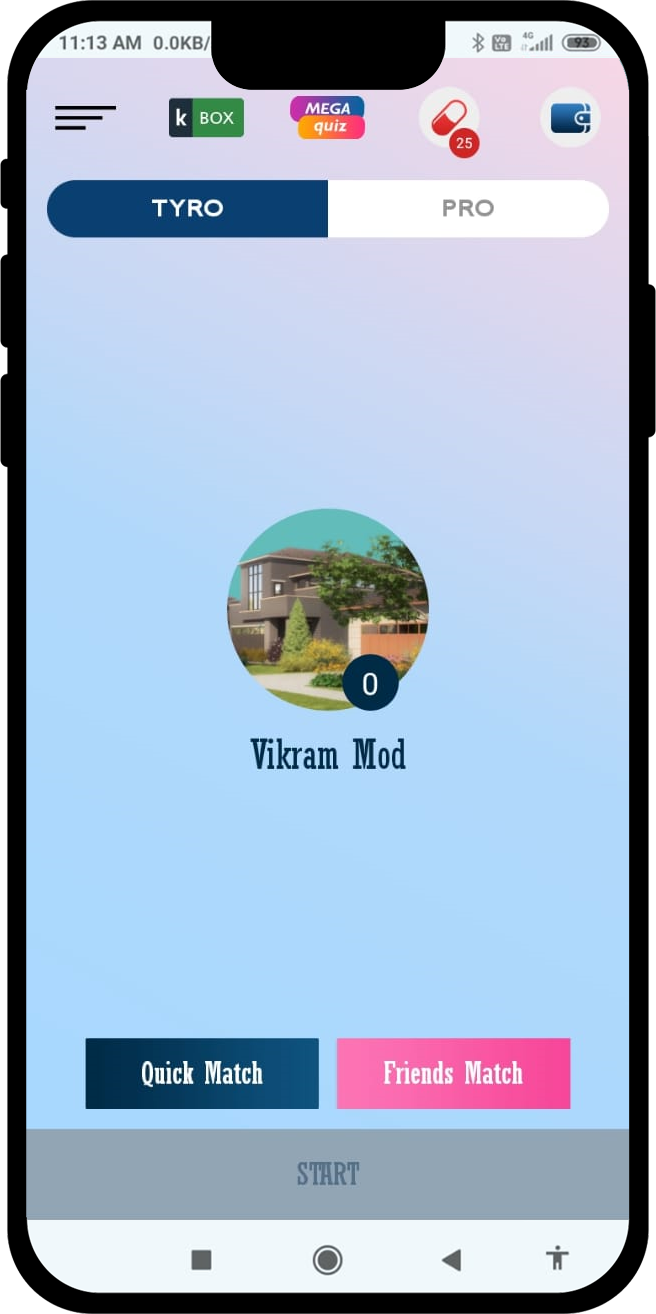Choose Friends Match
Image resolution: width=656 pixels, height=1314 pixels.
click(453, 1073)
